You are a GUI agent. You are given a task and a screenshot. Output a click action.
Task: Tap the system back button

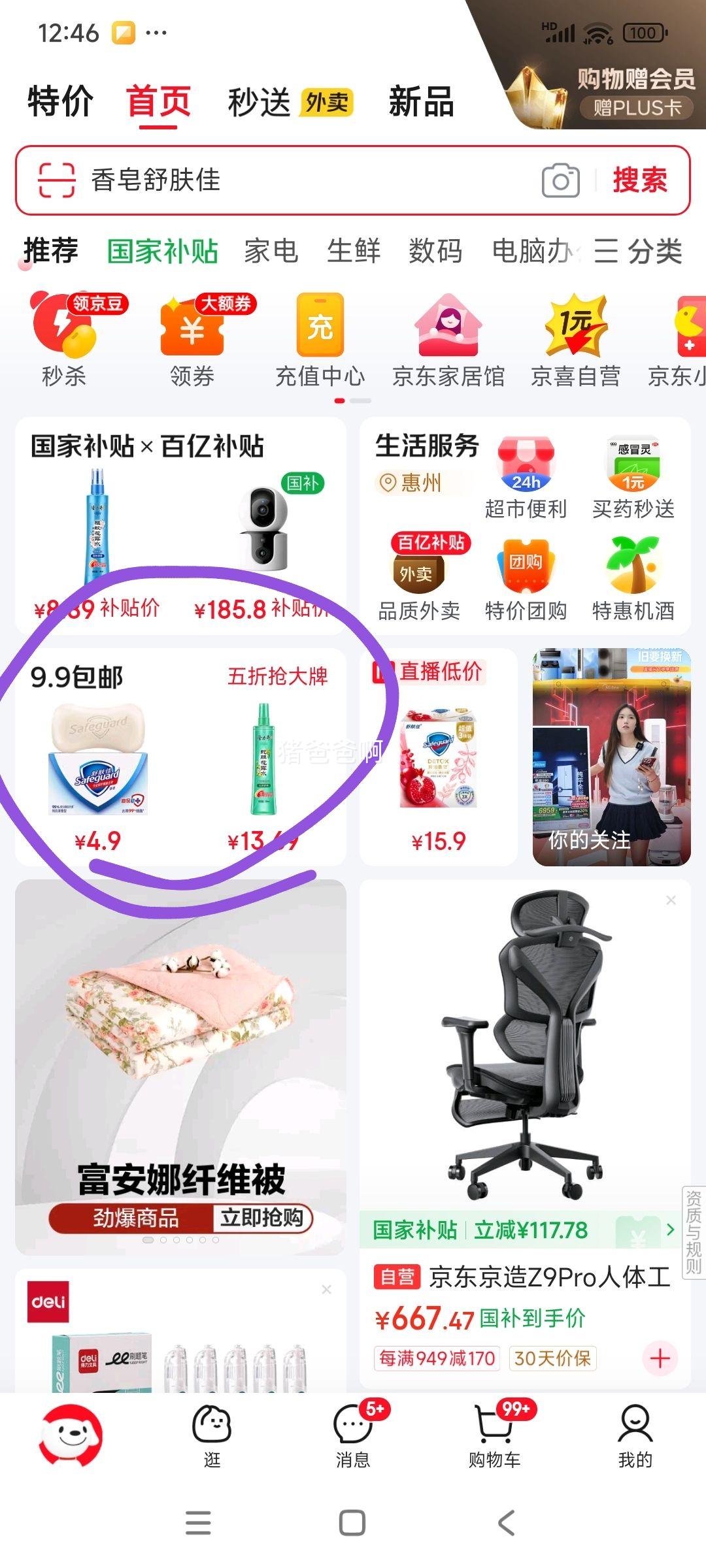point(507,1523)
